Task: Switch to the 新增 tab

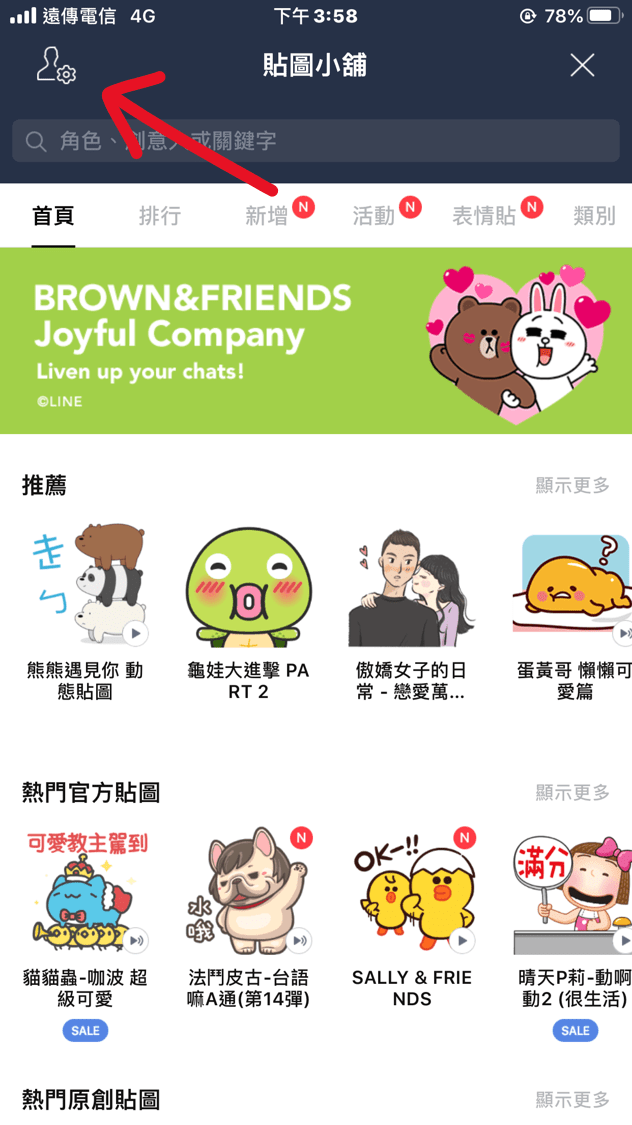Action: pyautogui.click(x=267, y=215)
